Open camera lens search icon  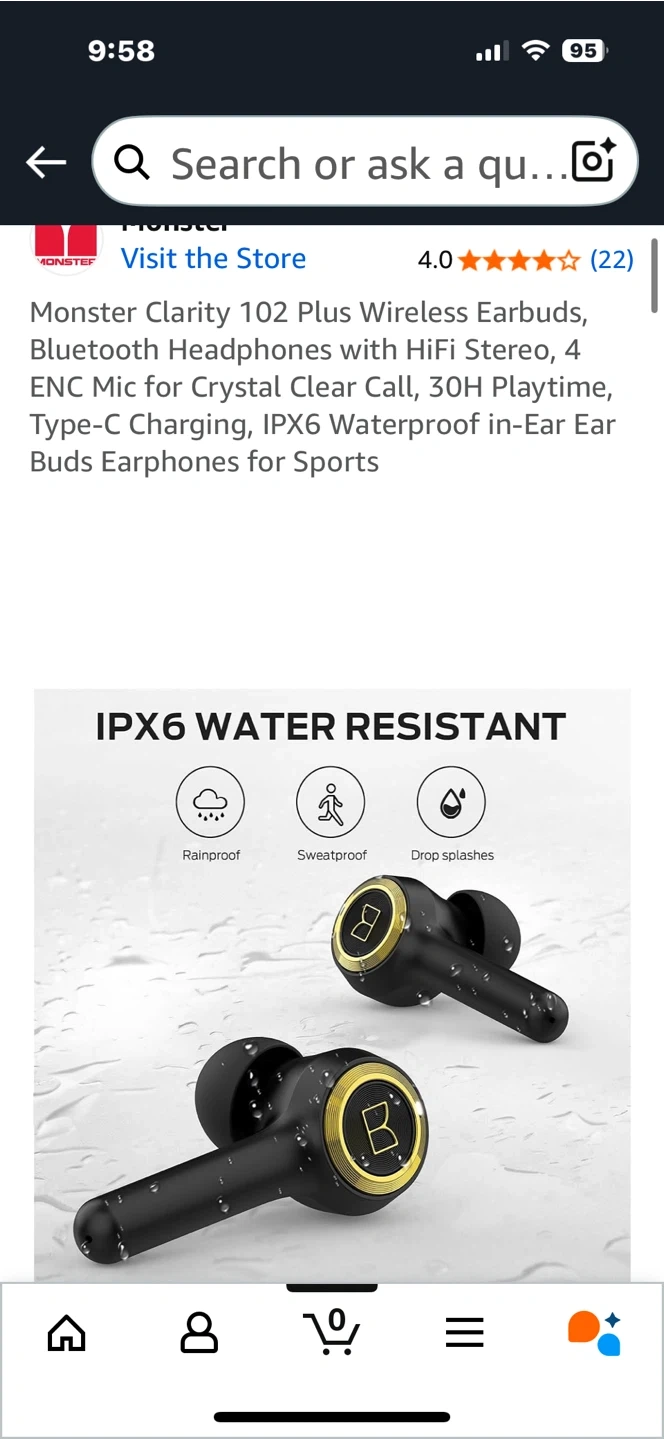tap(592, 161)
